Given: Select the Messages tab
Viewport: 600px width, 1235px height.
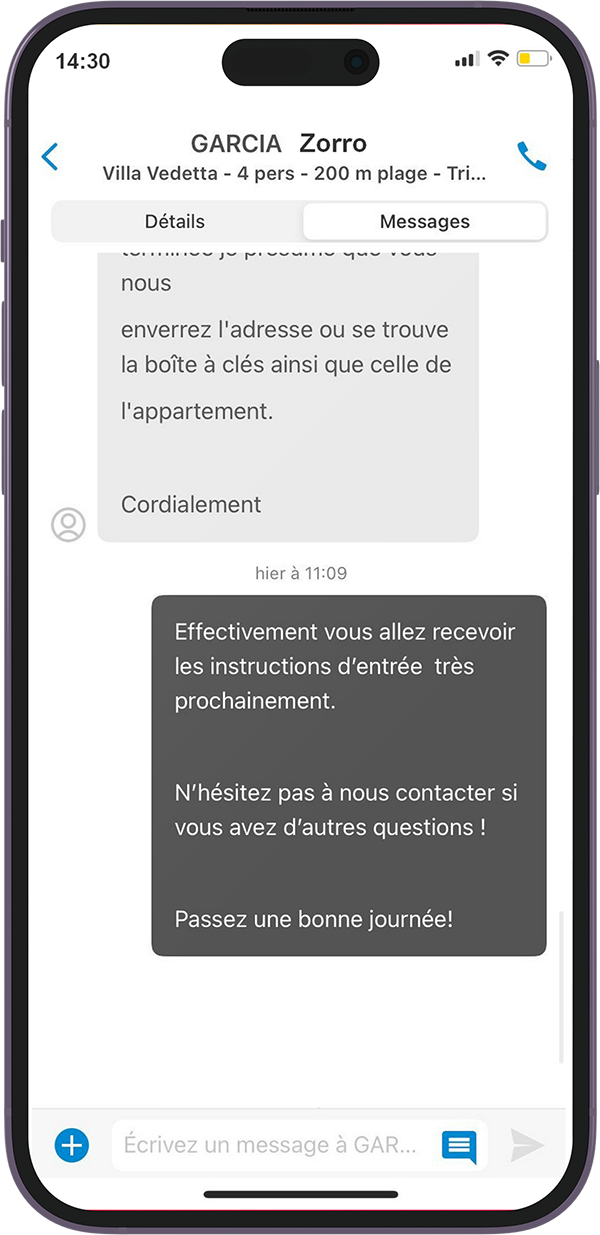Looking at the screenshot, I should click(x=424, y=222).
